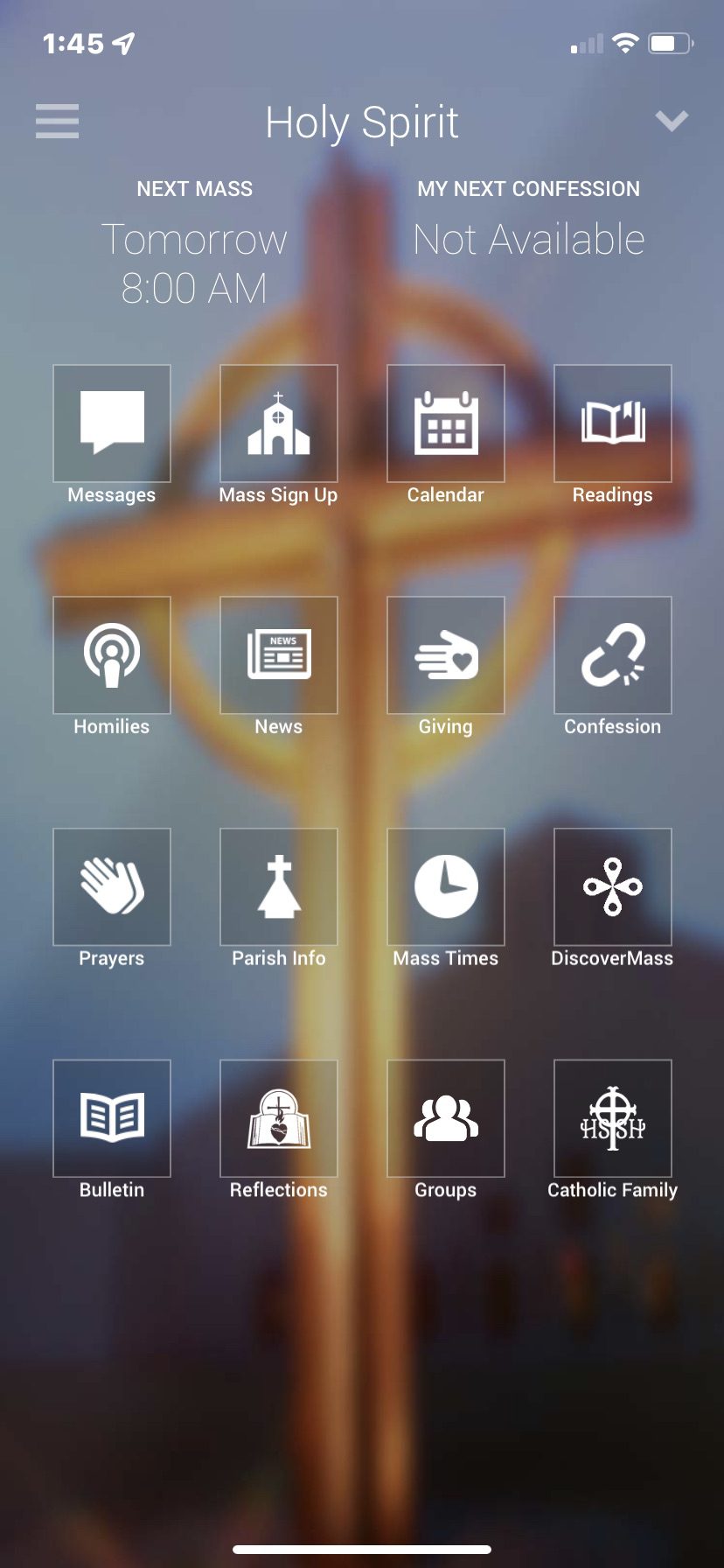Open the News section
Image resolution: width=724 pixels, height=1568 pixels.
pyautogui.click(x=278, y=655)
